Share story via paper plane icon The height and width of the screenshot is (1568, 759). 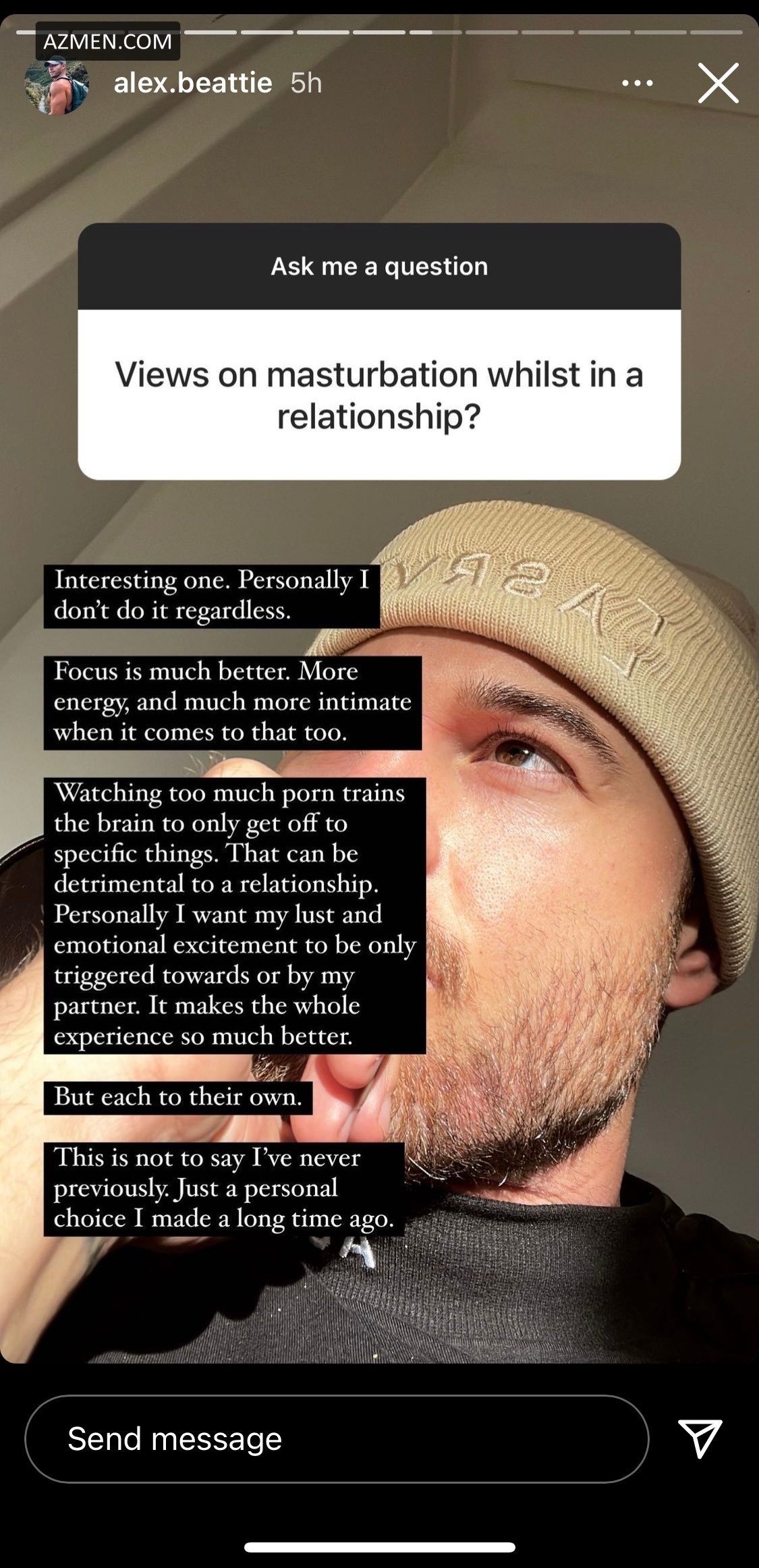point(700,1438)
